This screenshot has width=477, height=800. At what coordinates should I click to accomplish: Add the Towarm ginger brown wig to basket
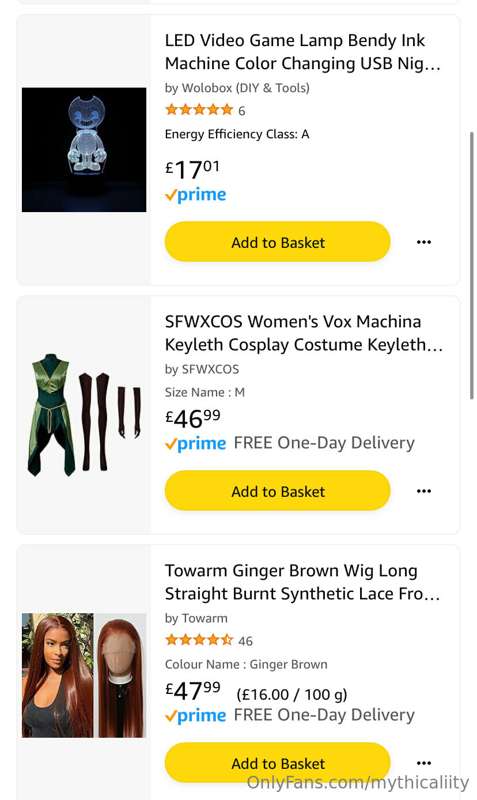(x=278, y=763)
